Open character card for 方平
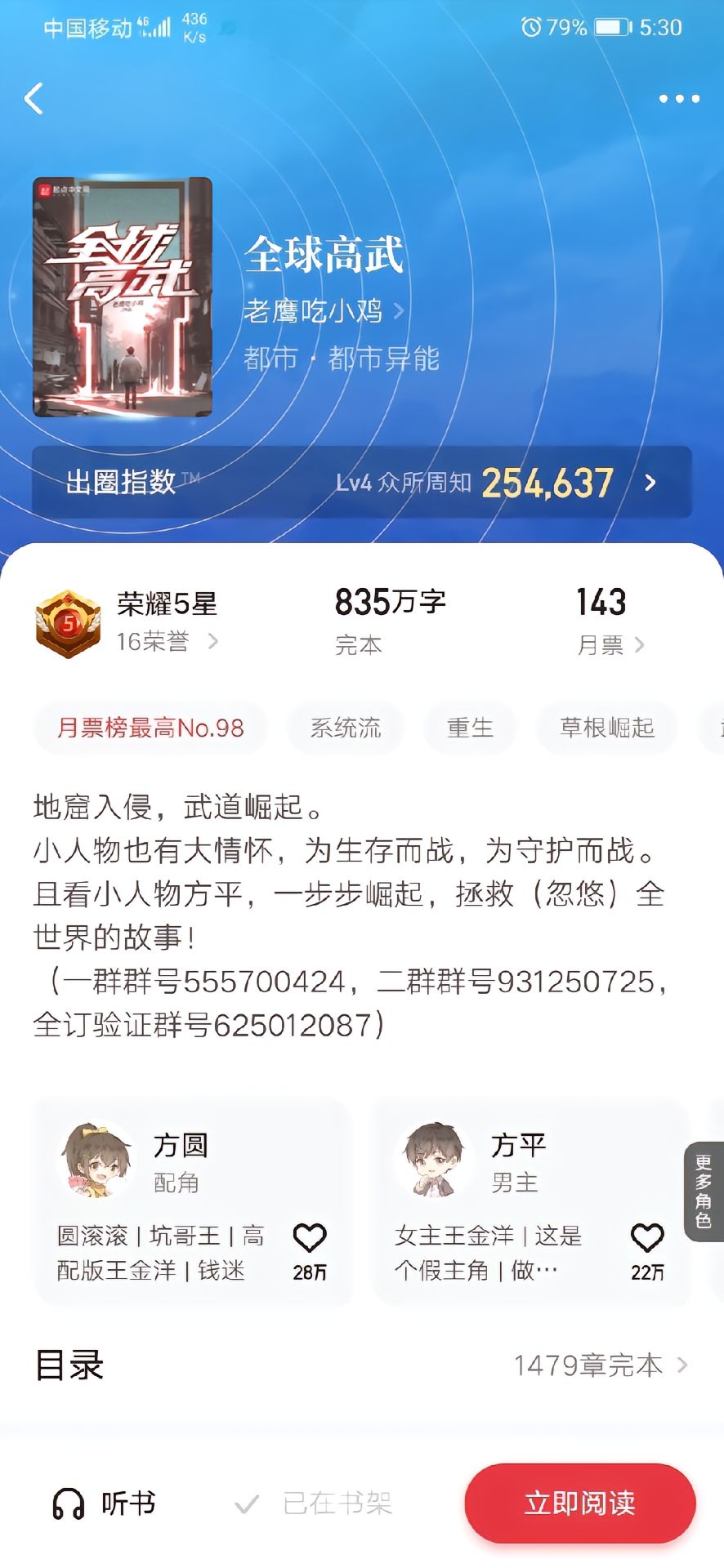This screenshot has width=724, height=1568. 531,1201
